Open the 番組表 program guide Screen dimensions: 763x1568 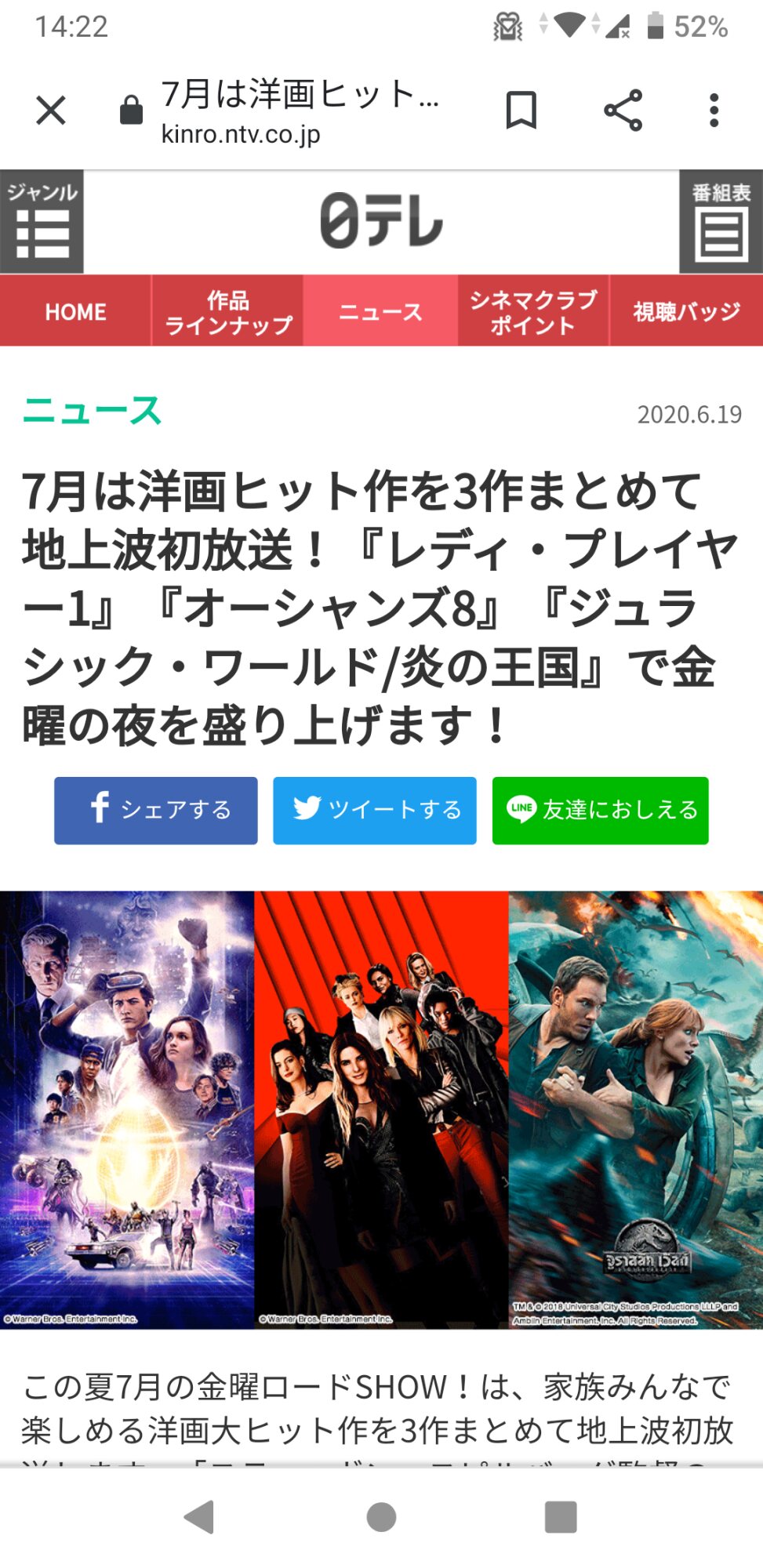[x=721, y=222]
